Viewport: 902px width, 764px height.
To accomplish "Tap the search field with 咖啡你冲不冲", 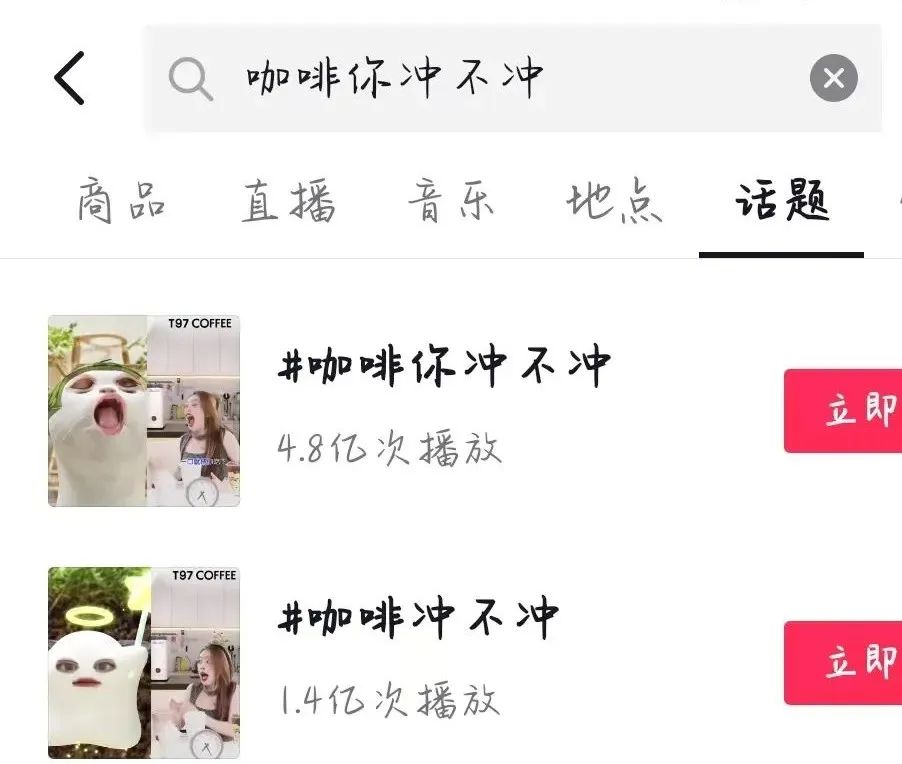I will 480,79.
